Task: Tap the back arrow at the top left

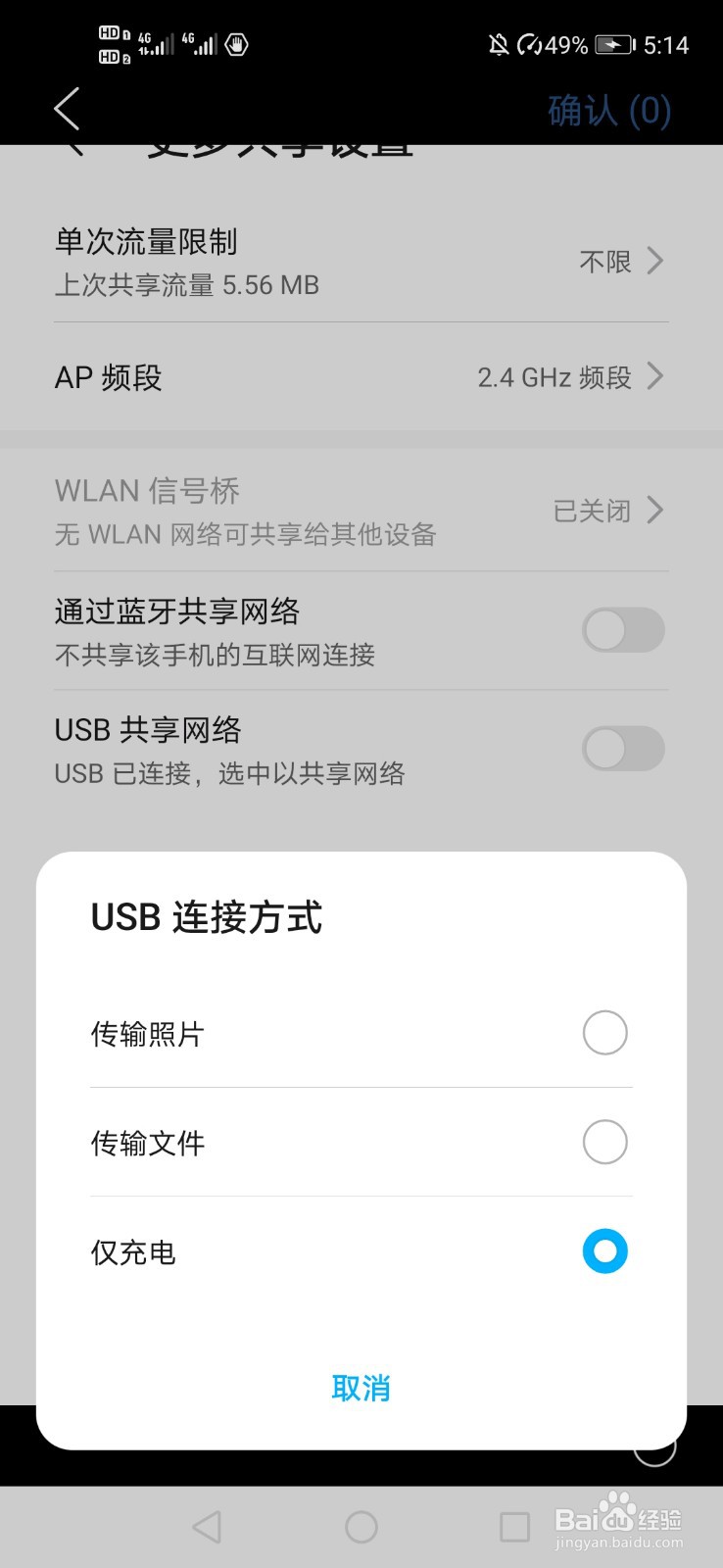Action: tap(67, 110)
